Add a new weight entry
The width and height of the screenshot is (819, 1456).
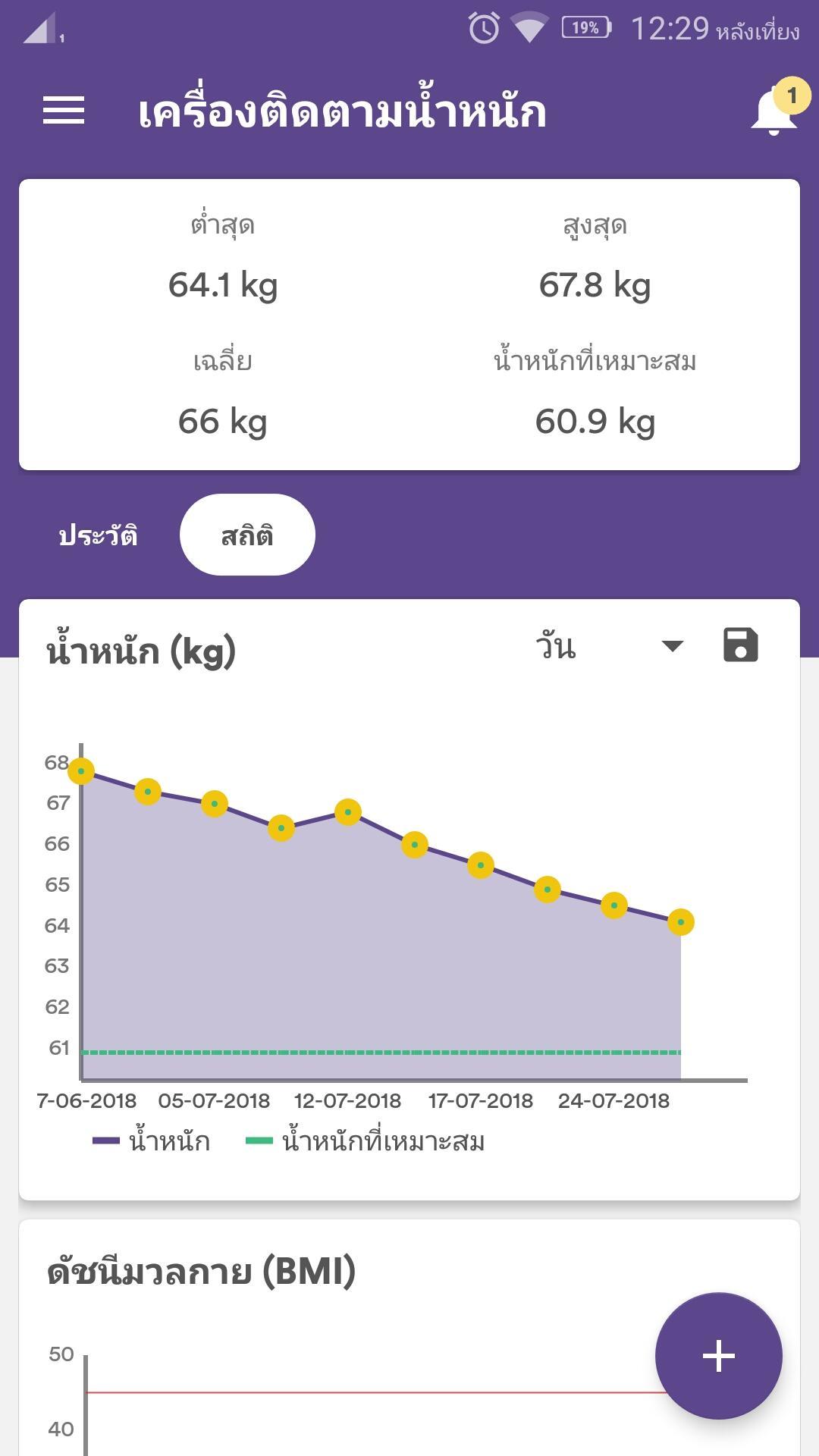coord(718,1355)
